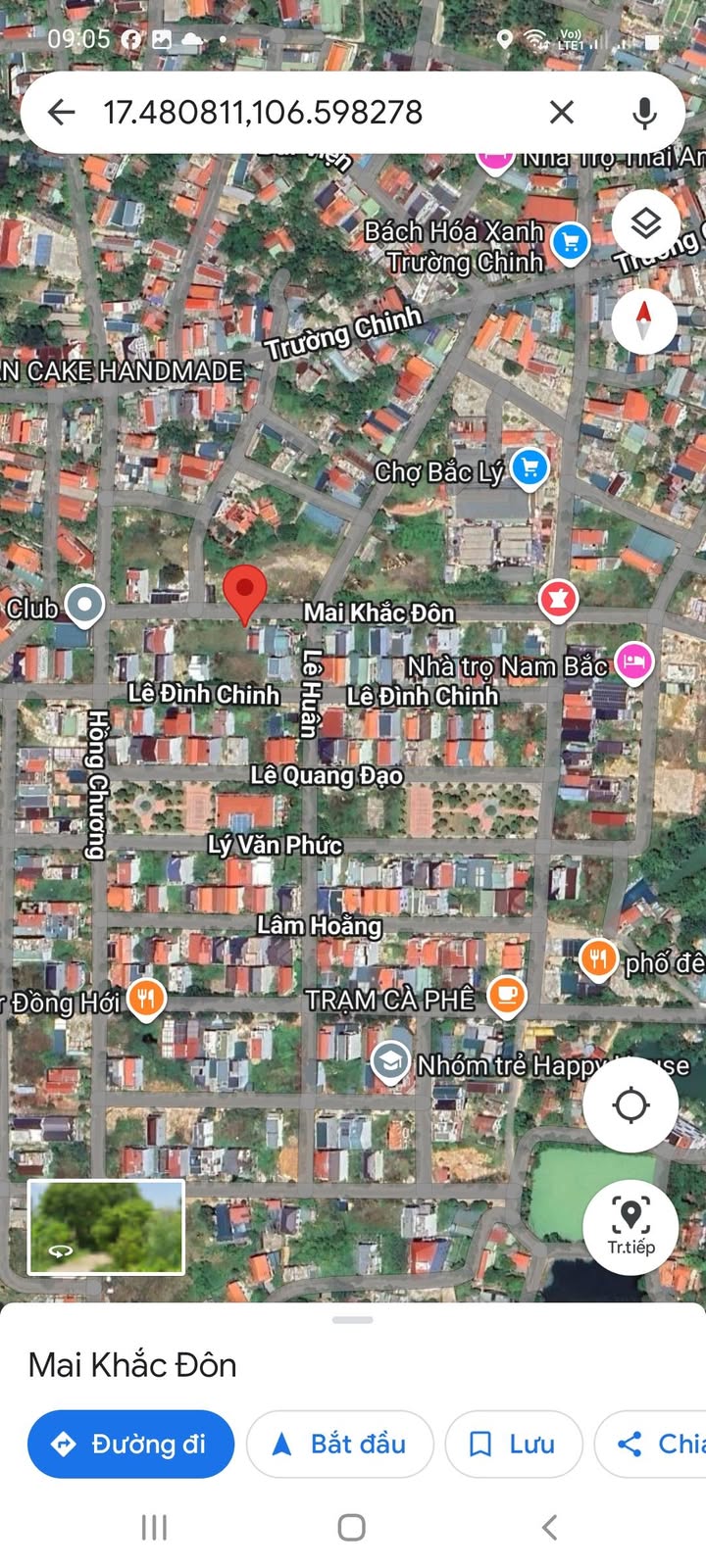Open the Bách Hóa Xanh Trường Chinh pin
The height and width of the screenshot is (1568, 706).
pos(570,241)
